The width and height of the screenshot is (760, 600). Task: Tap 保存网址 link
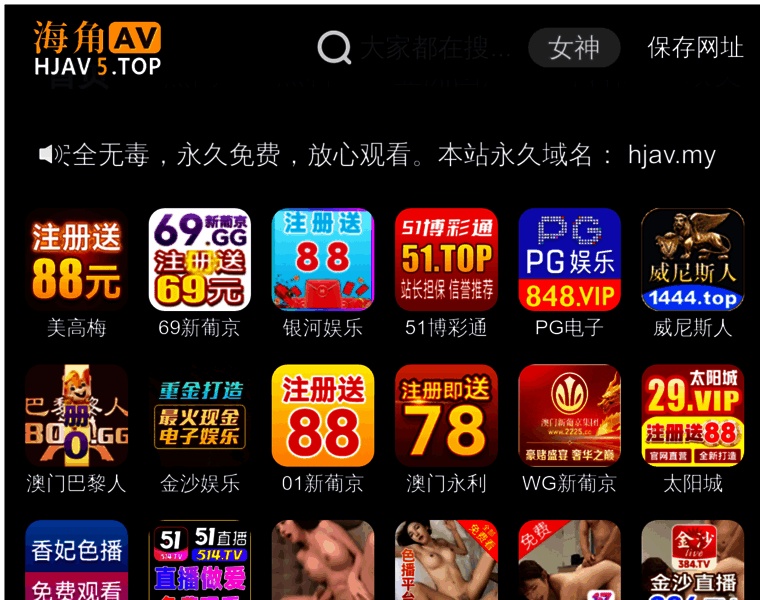tap(695, 47)
